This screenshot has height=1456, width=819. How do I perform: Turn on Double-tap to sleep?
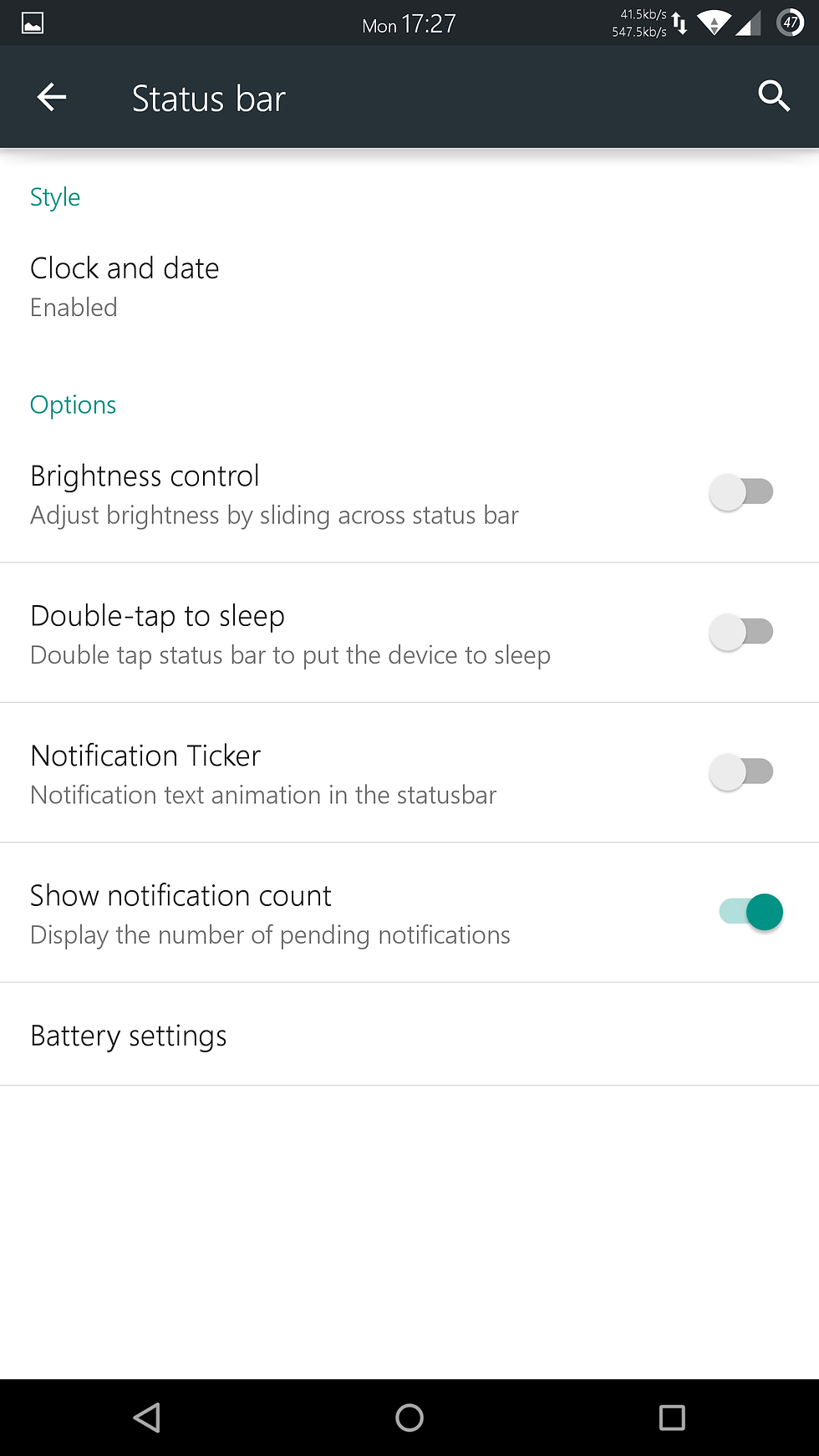pos(741,632)
